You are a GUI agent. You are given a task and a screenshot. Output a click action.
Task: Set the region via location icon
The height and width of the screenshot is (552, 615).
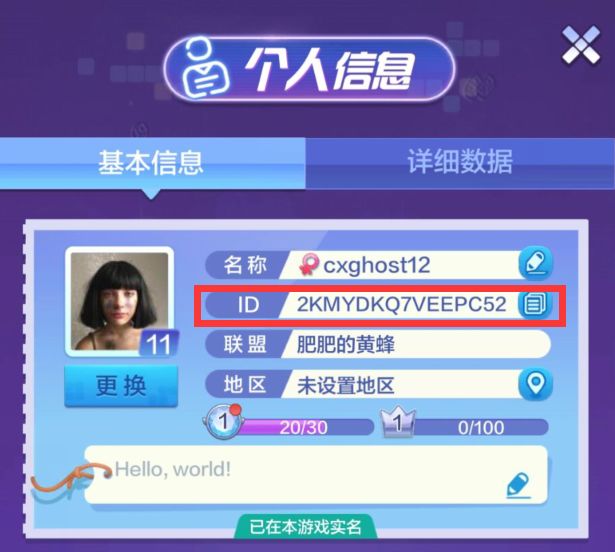[x=535, y=384]
